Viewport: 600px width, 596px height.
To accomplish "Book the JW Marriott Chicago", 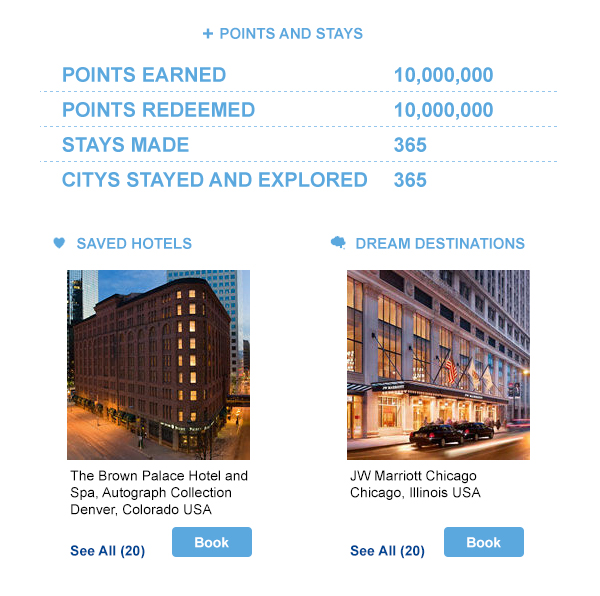I will click(x=483, y=542).
